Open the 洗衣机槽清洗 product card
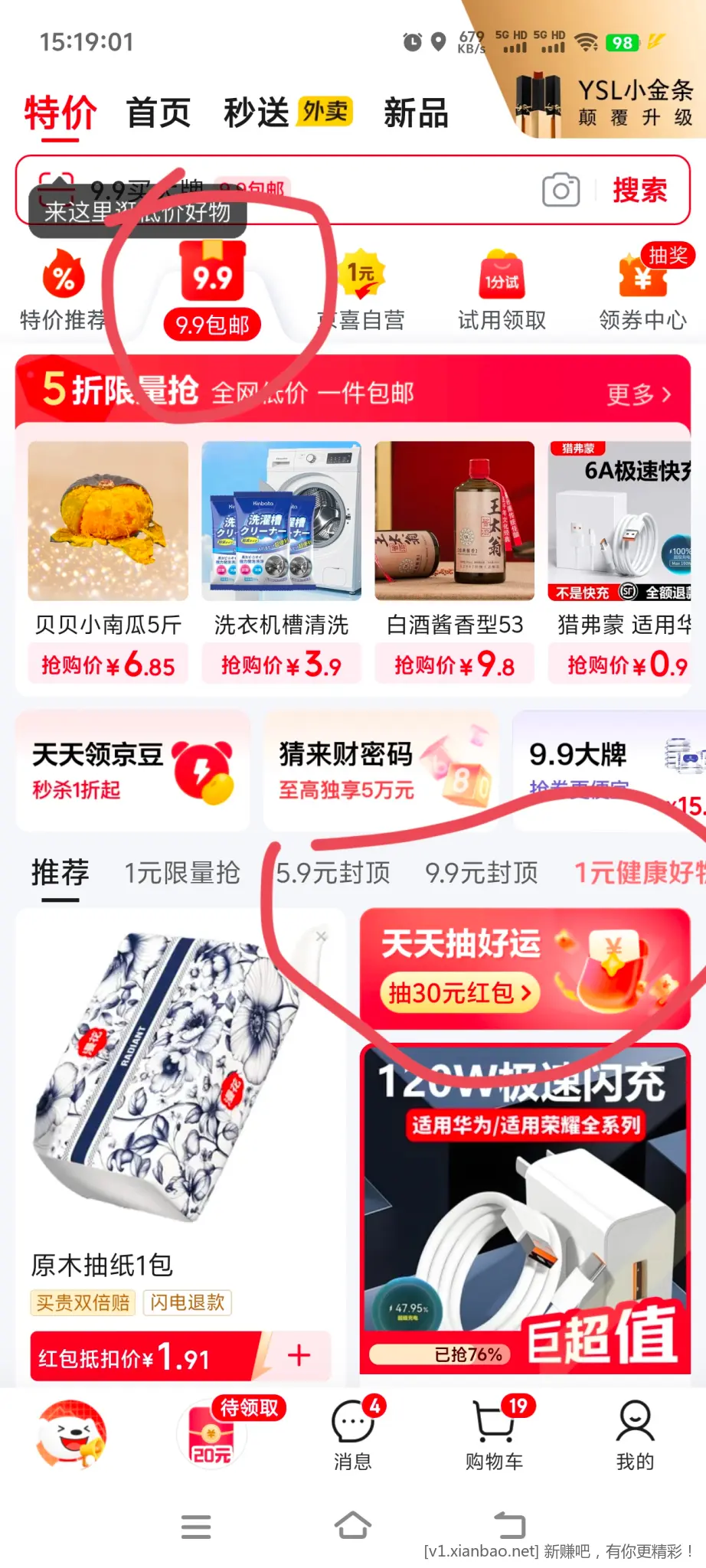Screen dimensions: 706x1568 pos(281,560)
